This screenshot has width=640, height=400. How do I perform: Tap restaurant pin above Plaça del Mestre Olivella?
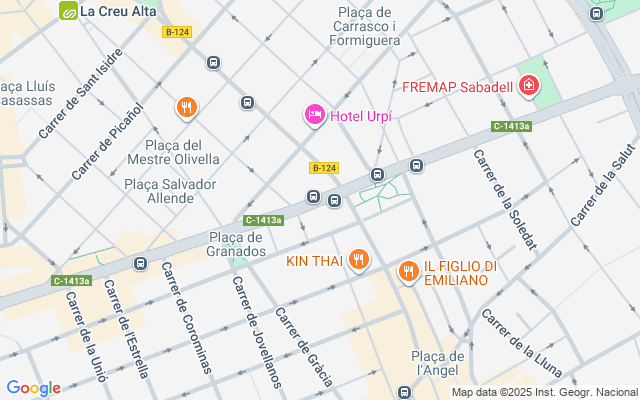click(x=186, y=107)
